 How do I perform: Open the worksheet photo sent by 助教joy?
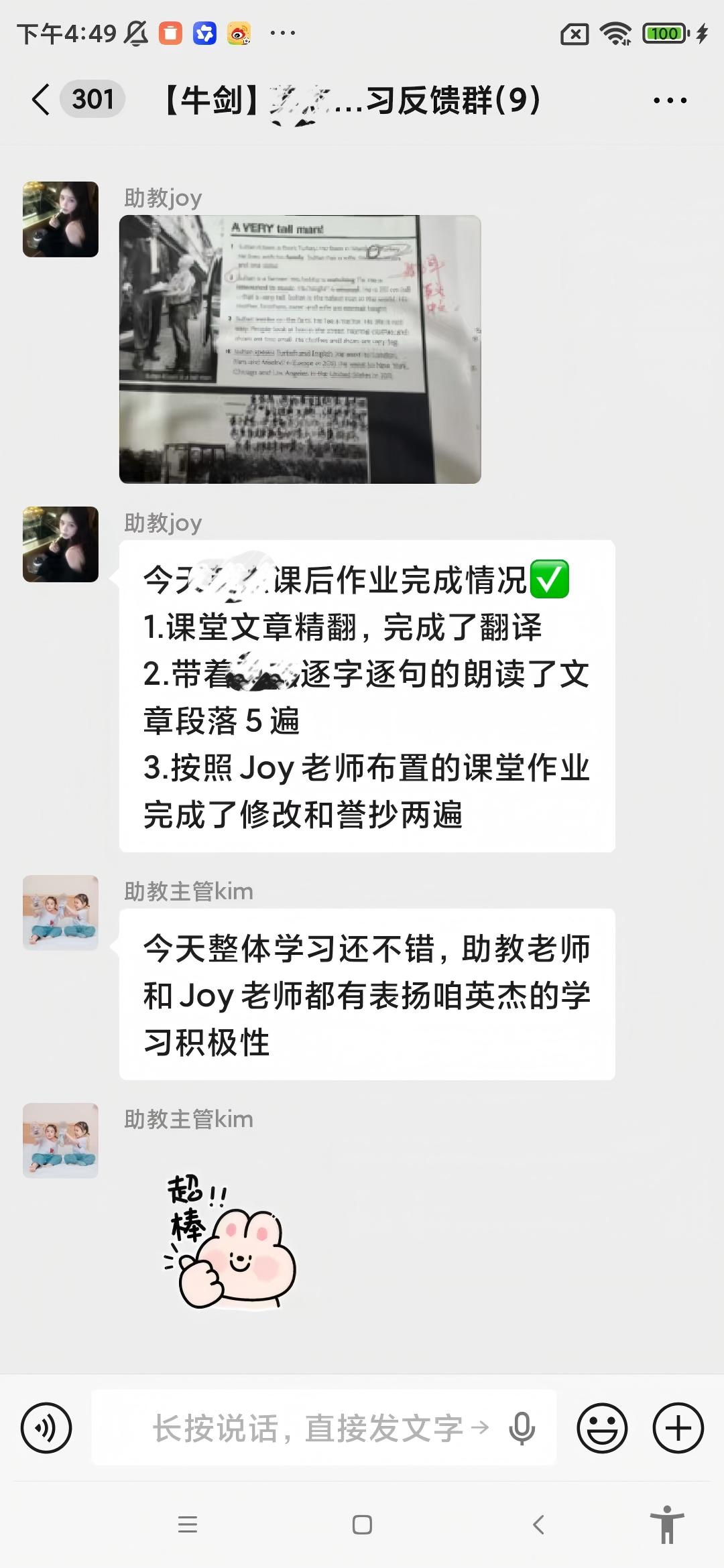[300, 349]
